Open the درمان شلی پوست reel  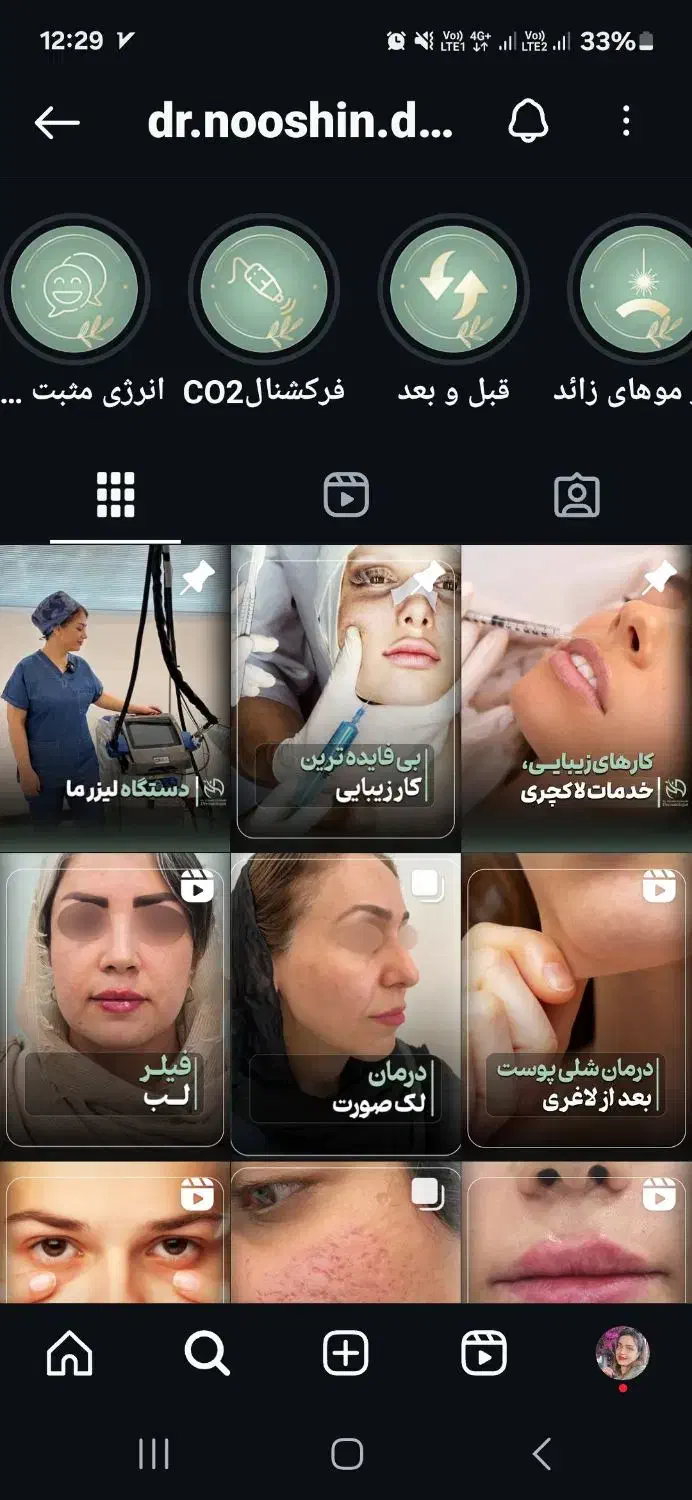click(x=576, y=1003)
